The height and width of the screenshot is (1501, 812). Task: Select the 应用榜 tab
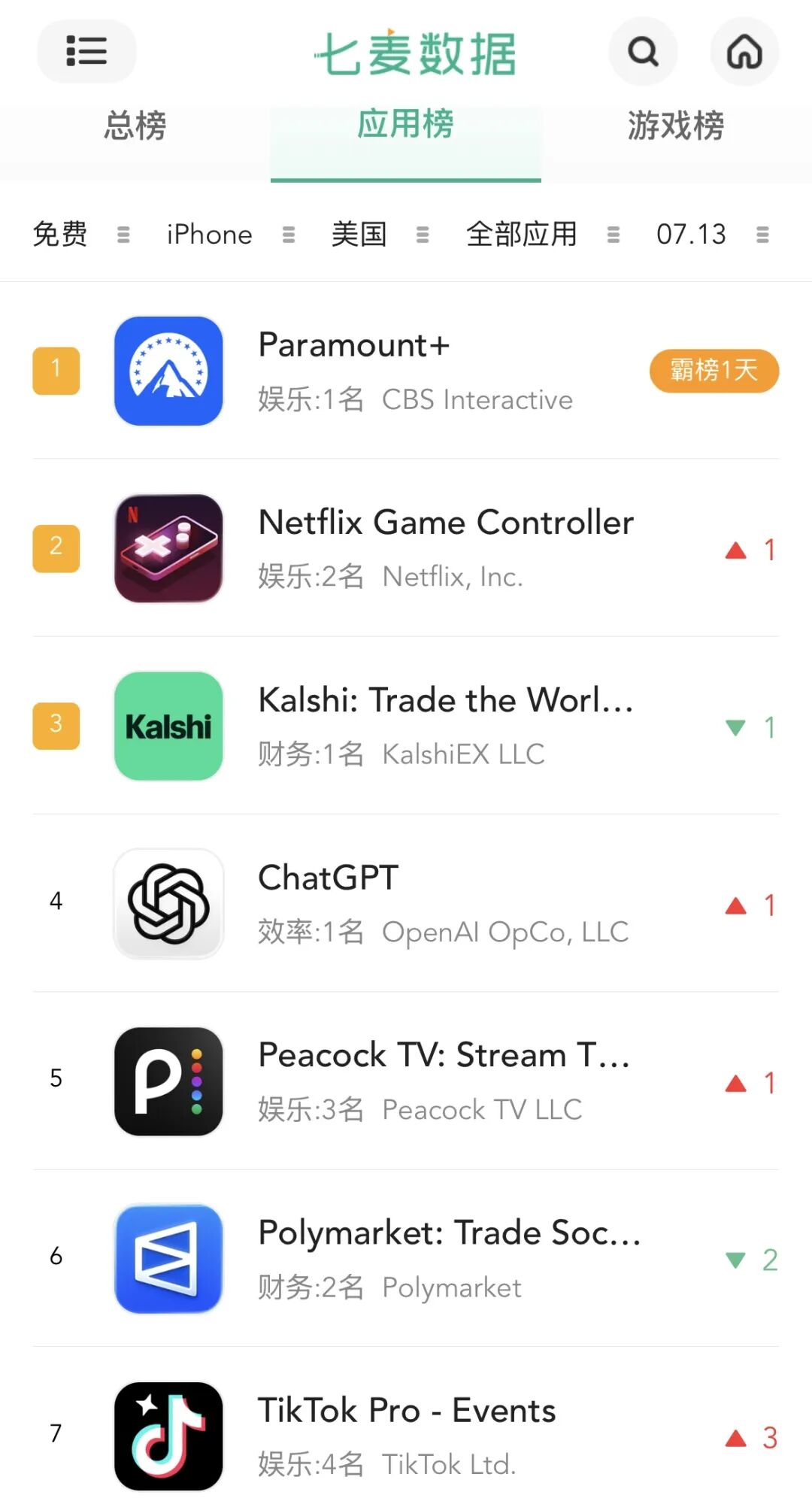point(406,126)
